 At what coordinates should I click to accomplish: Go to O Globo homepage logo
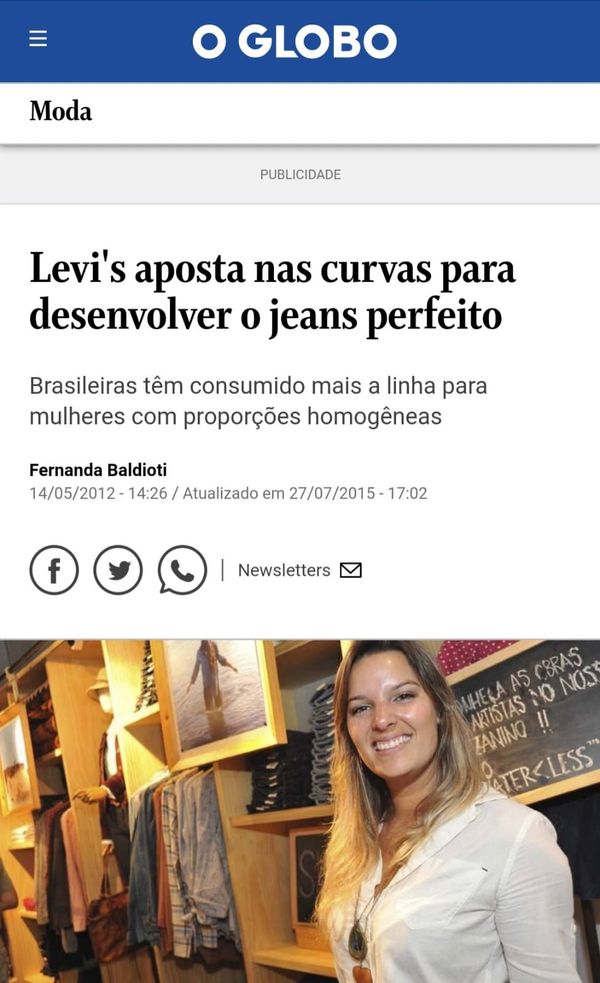[x=294, y=41]
